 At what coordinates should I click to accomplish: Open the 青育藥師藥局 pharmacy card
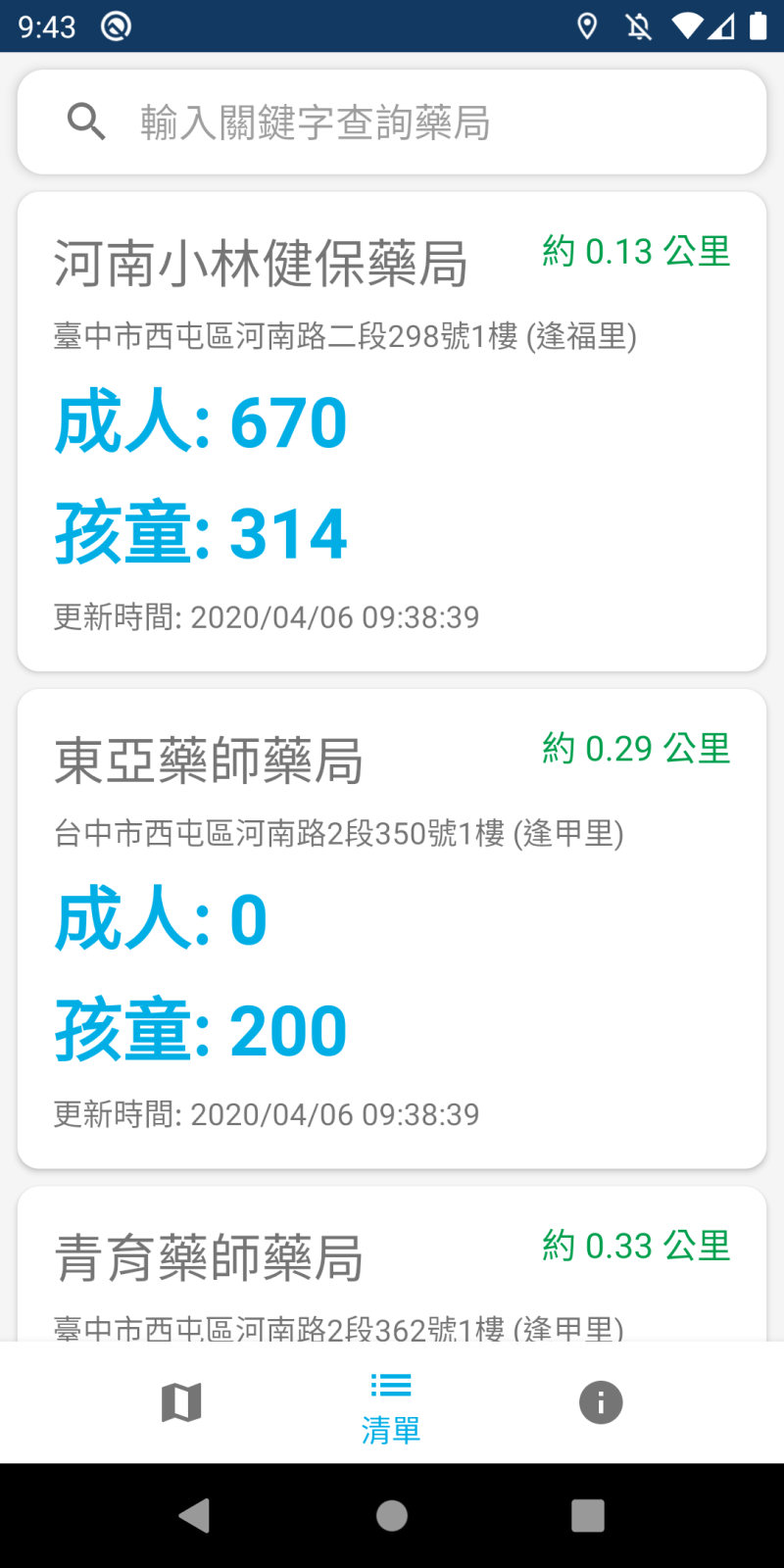392,1264
